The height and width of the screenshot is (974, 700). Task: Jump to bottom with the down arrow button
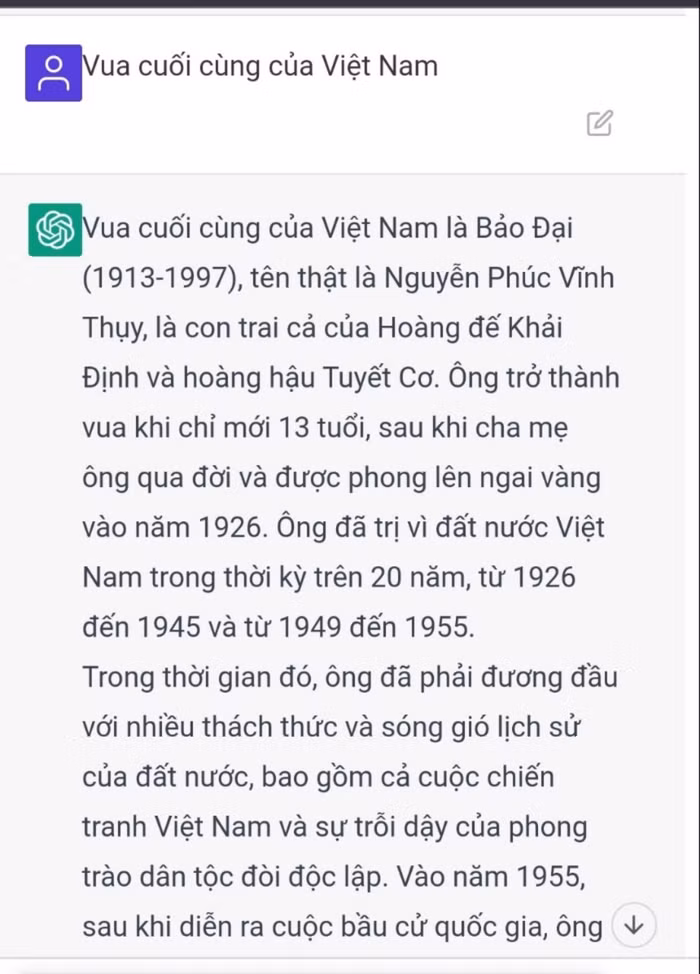pyautogui.click(x=633, y=925)
